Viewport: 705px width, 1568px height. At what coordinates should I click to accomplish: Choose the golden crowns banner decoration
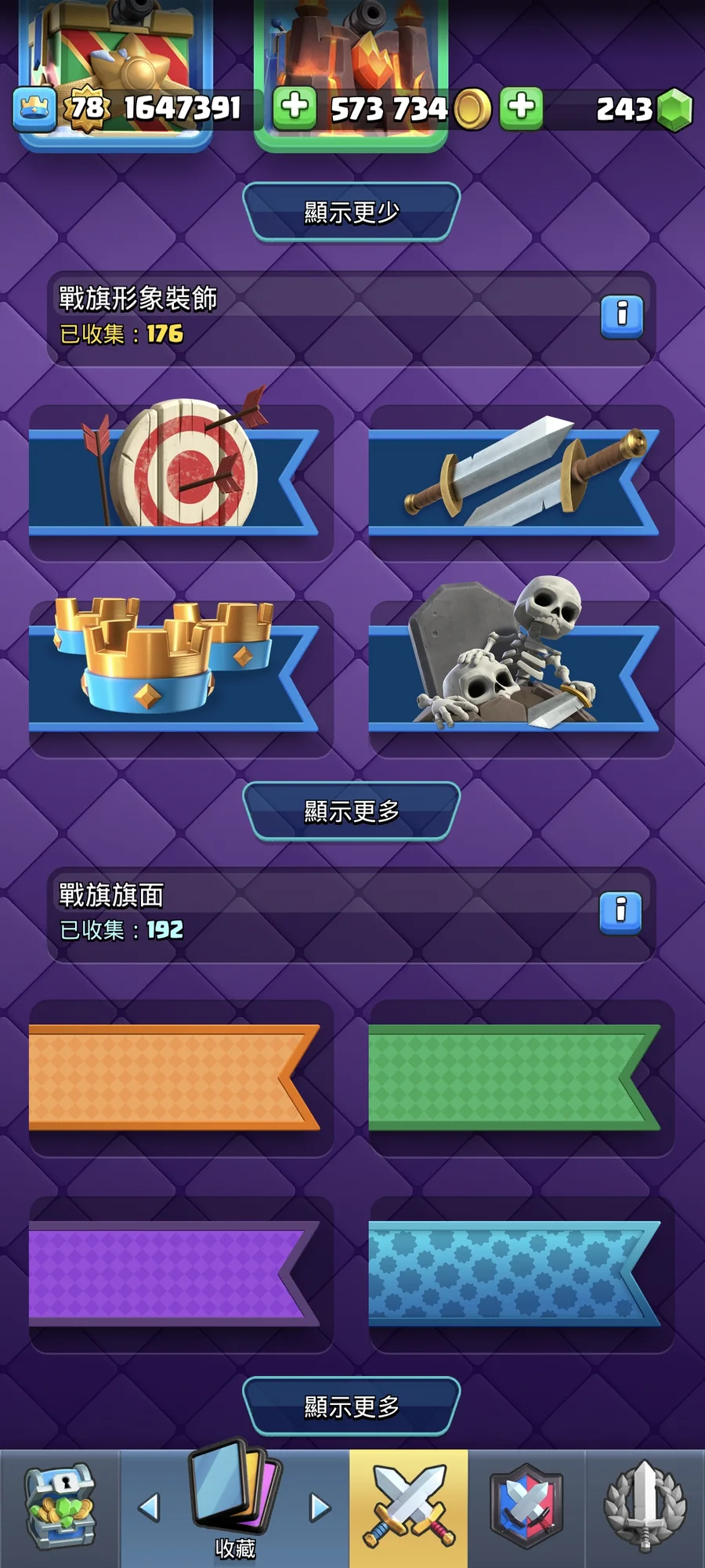180,677
